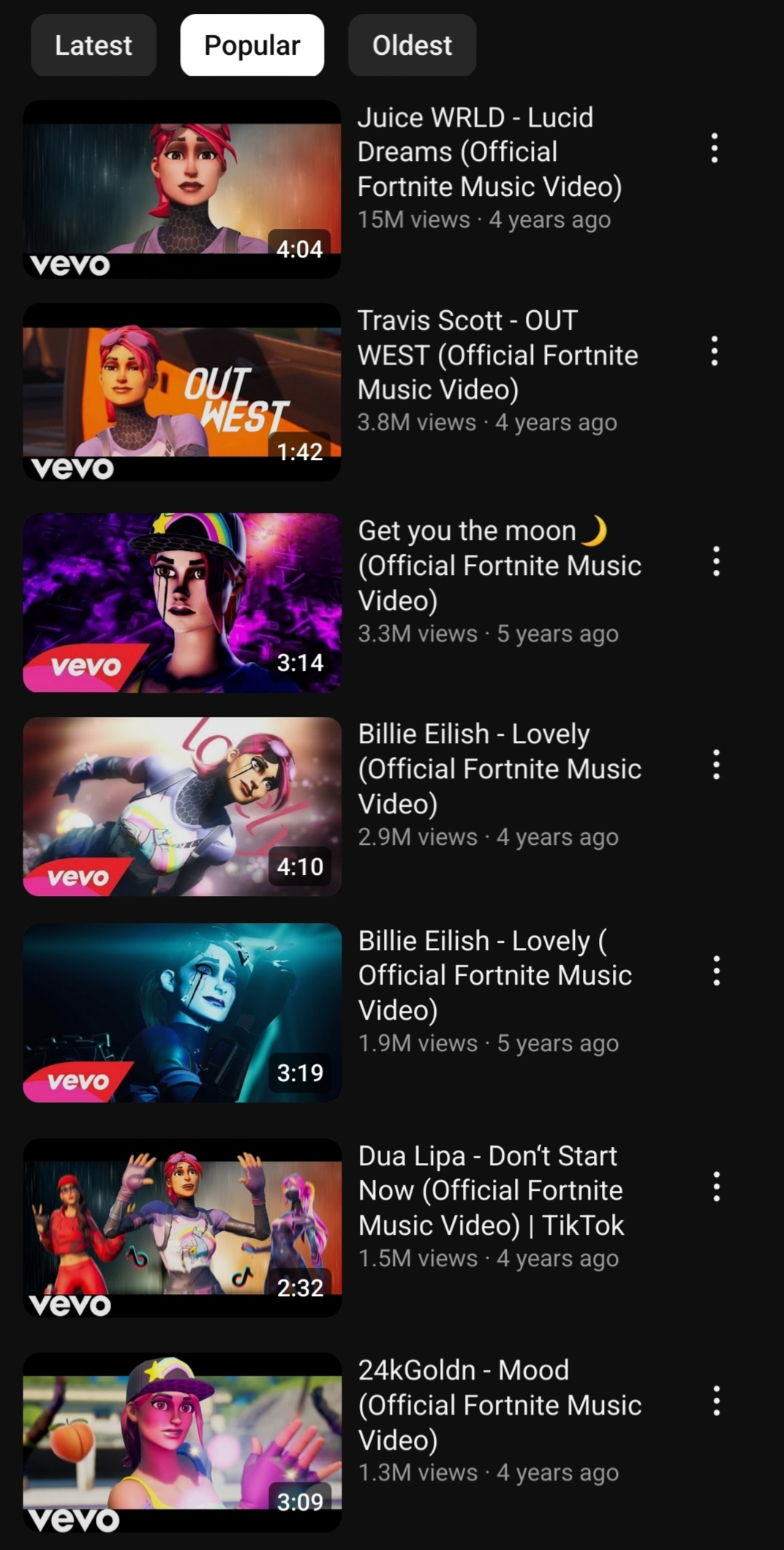Open Billie Eilish Lovely 3:19 video
This screenshot has height=1550, width=784.
click(x=182, y=1012)
